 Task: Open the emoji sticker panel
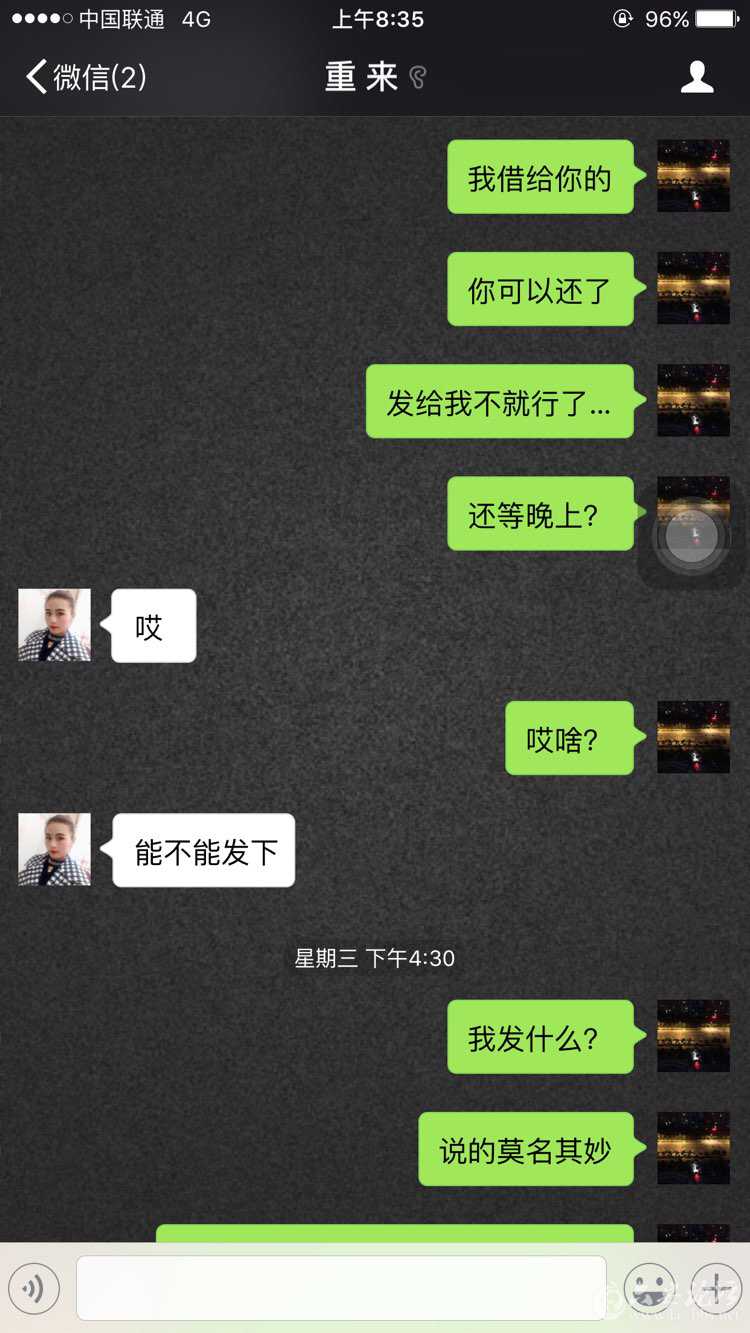(649, 1288)
